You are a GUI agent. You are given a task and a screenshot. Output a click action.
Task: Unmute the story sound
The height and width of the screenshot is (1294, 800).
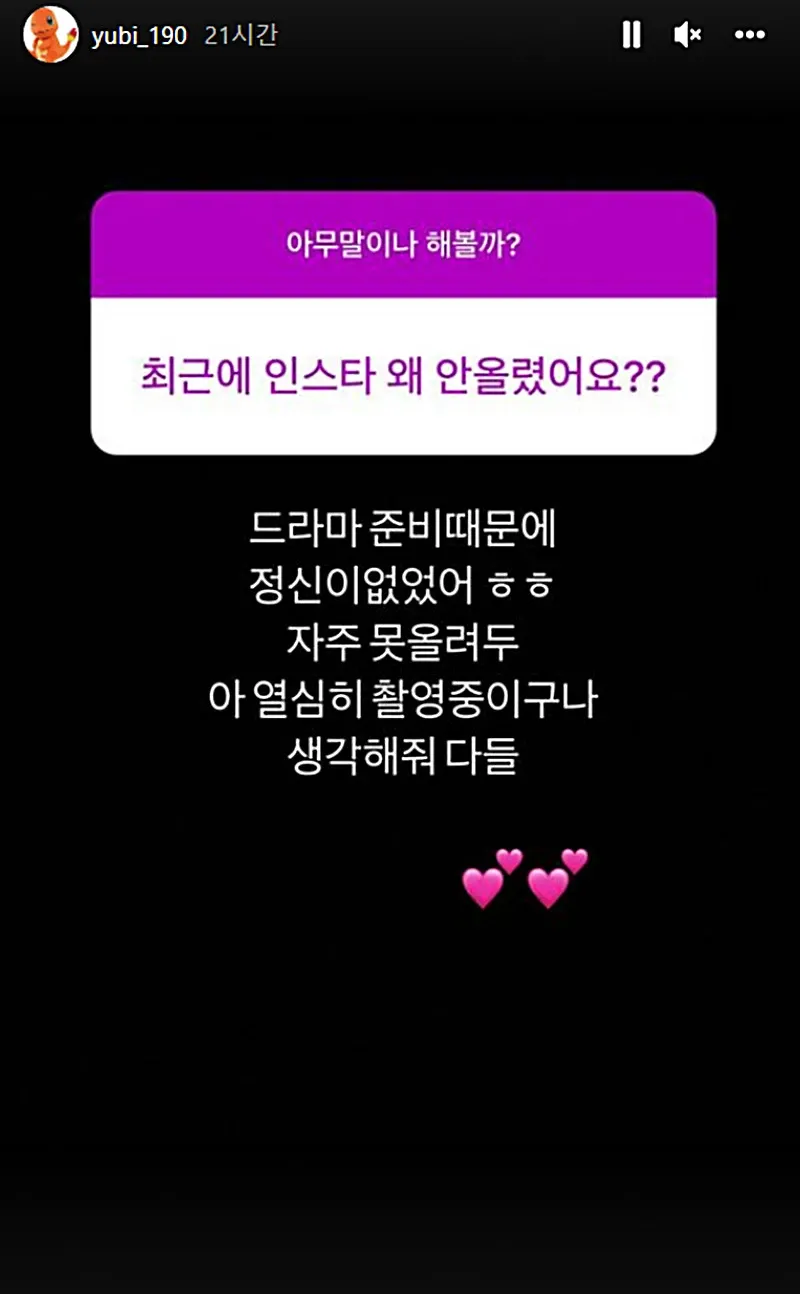pyautogui.click(x=687, y=35)
